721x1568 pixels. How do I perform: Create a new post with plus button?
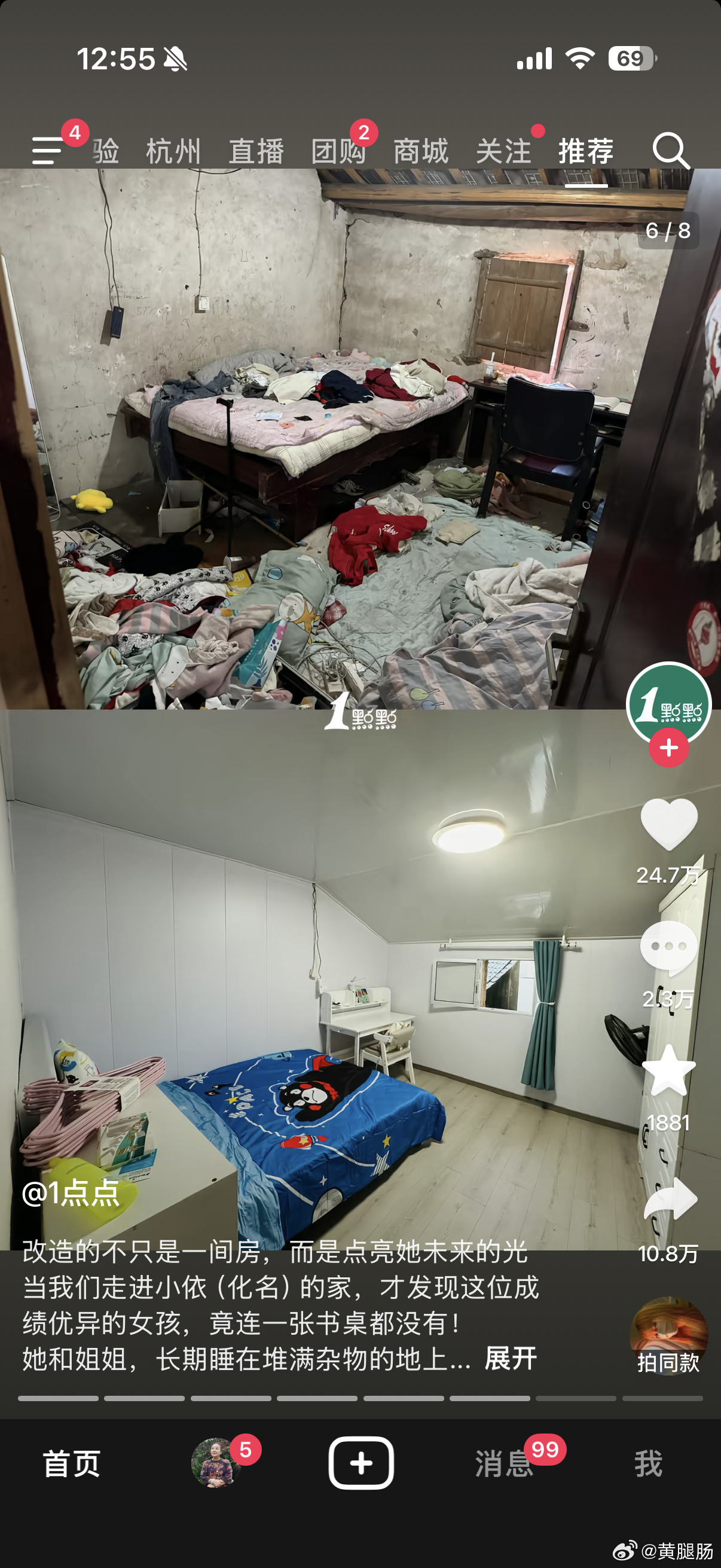point(361,1463)
